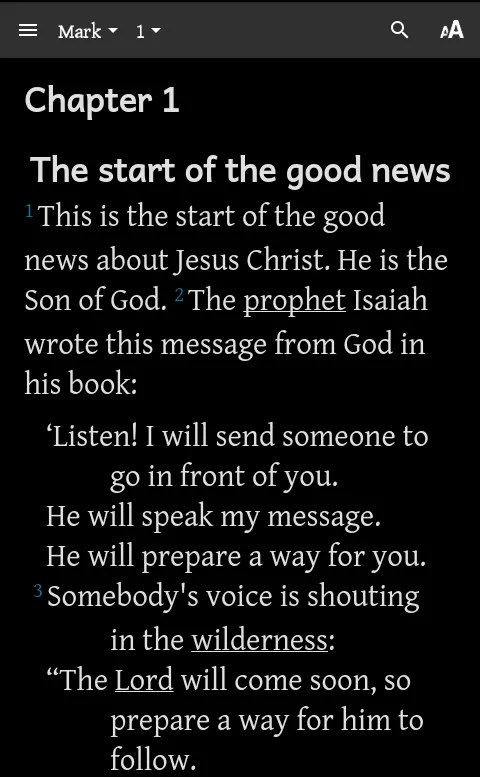The width and height of the screenshot is (480, 777).
Task: Open the text size settings icon
Action: tap(451, 30)
